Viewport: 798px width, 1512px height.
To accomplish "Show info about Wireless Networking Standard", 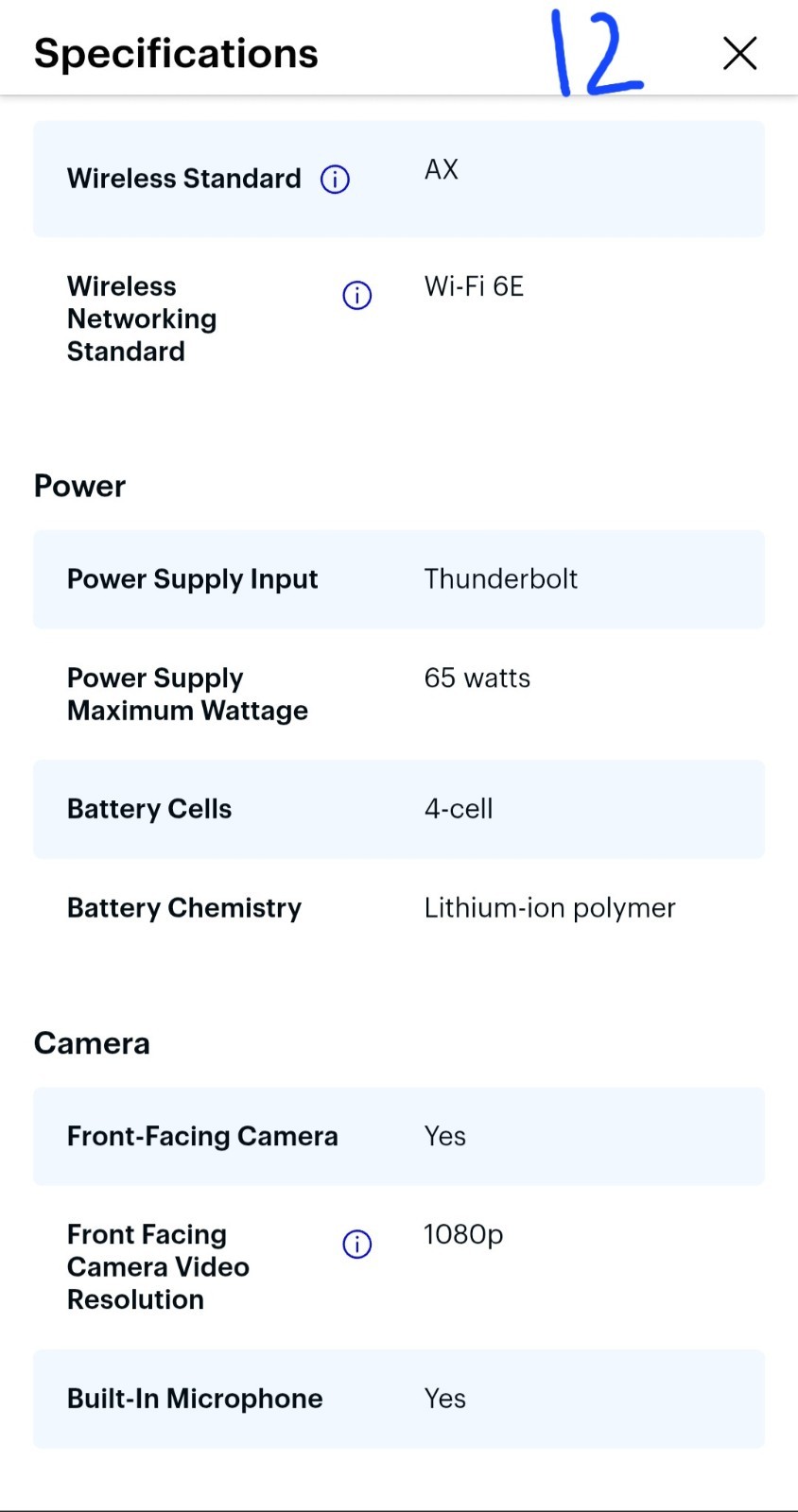I will 356,296.
